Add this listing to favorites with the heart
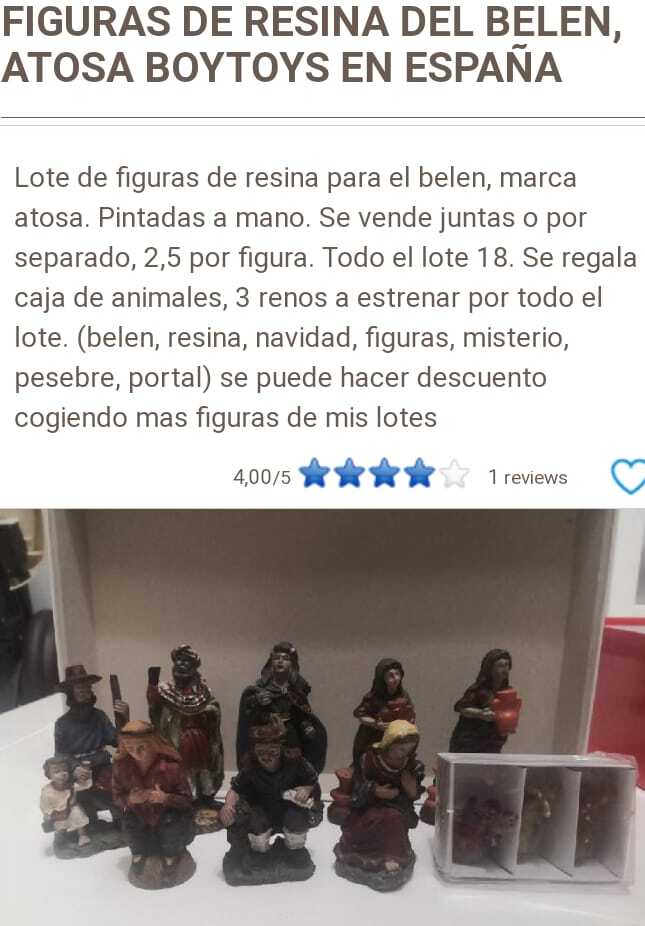This screenshot has height=926, width=645. [x=629, y=476]
